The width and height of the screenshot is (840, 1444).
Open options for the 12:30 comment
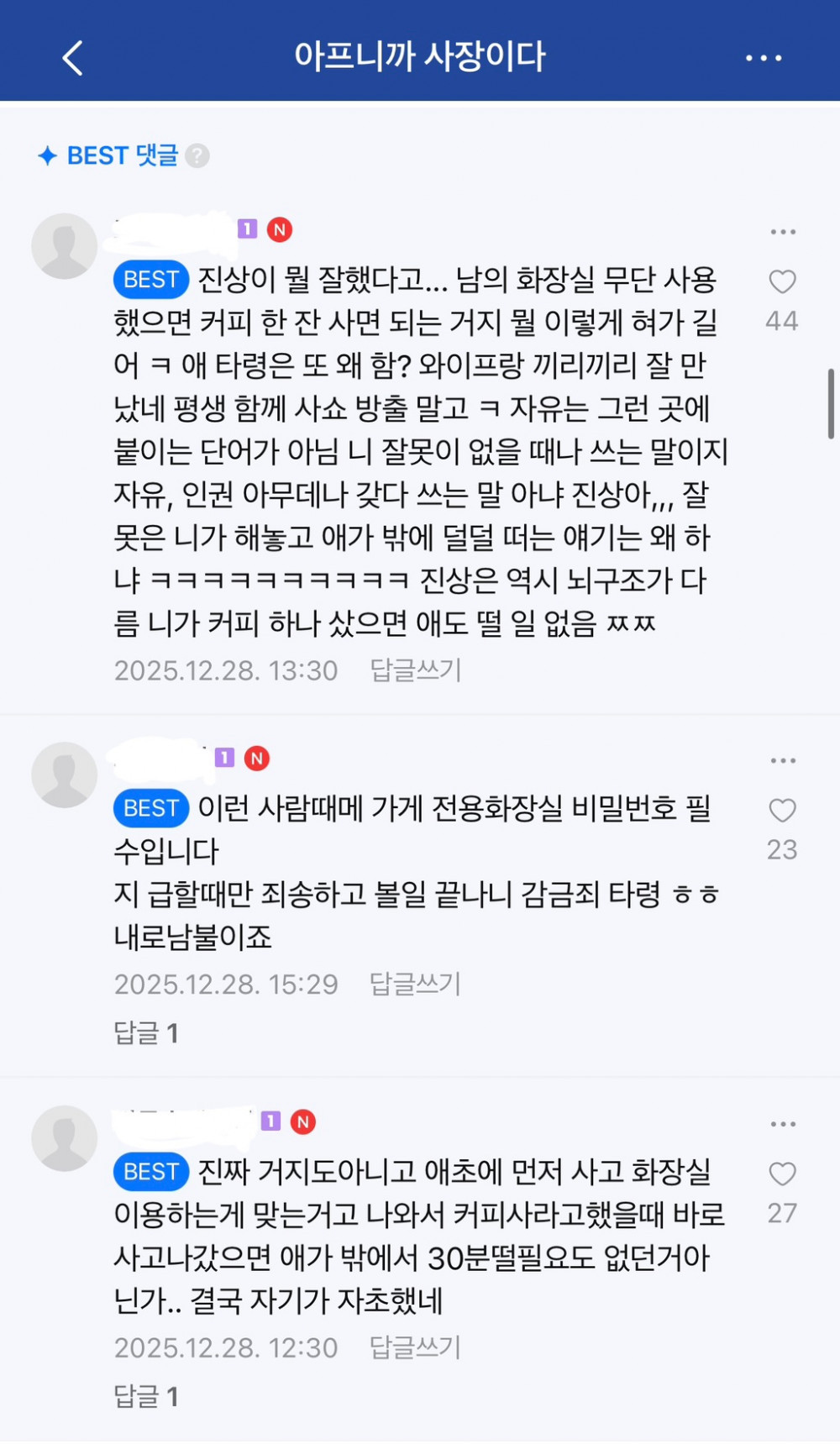pyautogui.click(x=783, y=1125)
